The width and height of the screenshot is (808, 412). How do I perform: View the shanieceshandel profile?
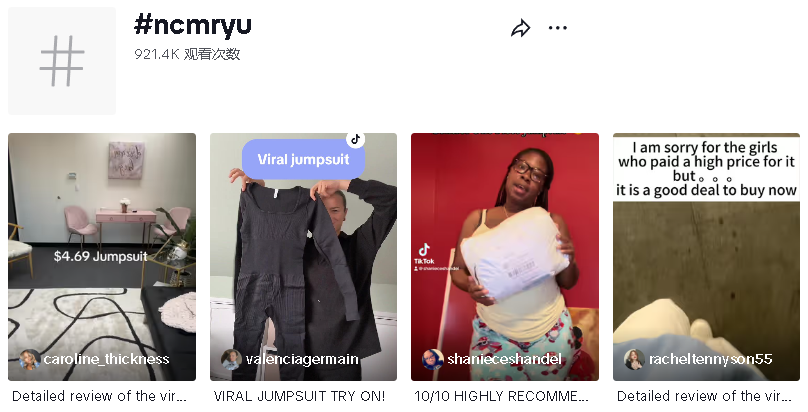point(504,359)
